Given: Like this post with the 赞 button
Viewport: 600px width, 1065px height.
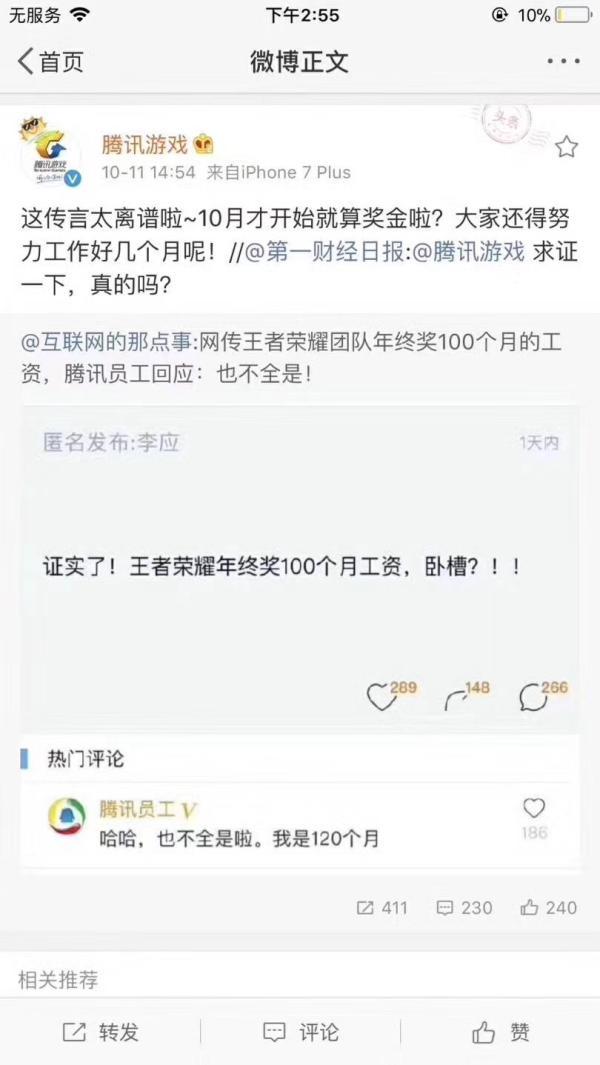Looking at the screenshot, I should [x=500, y=1032].
